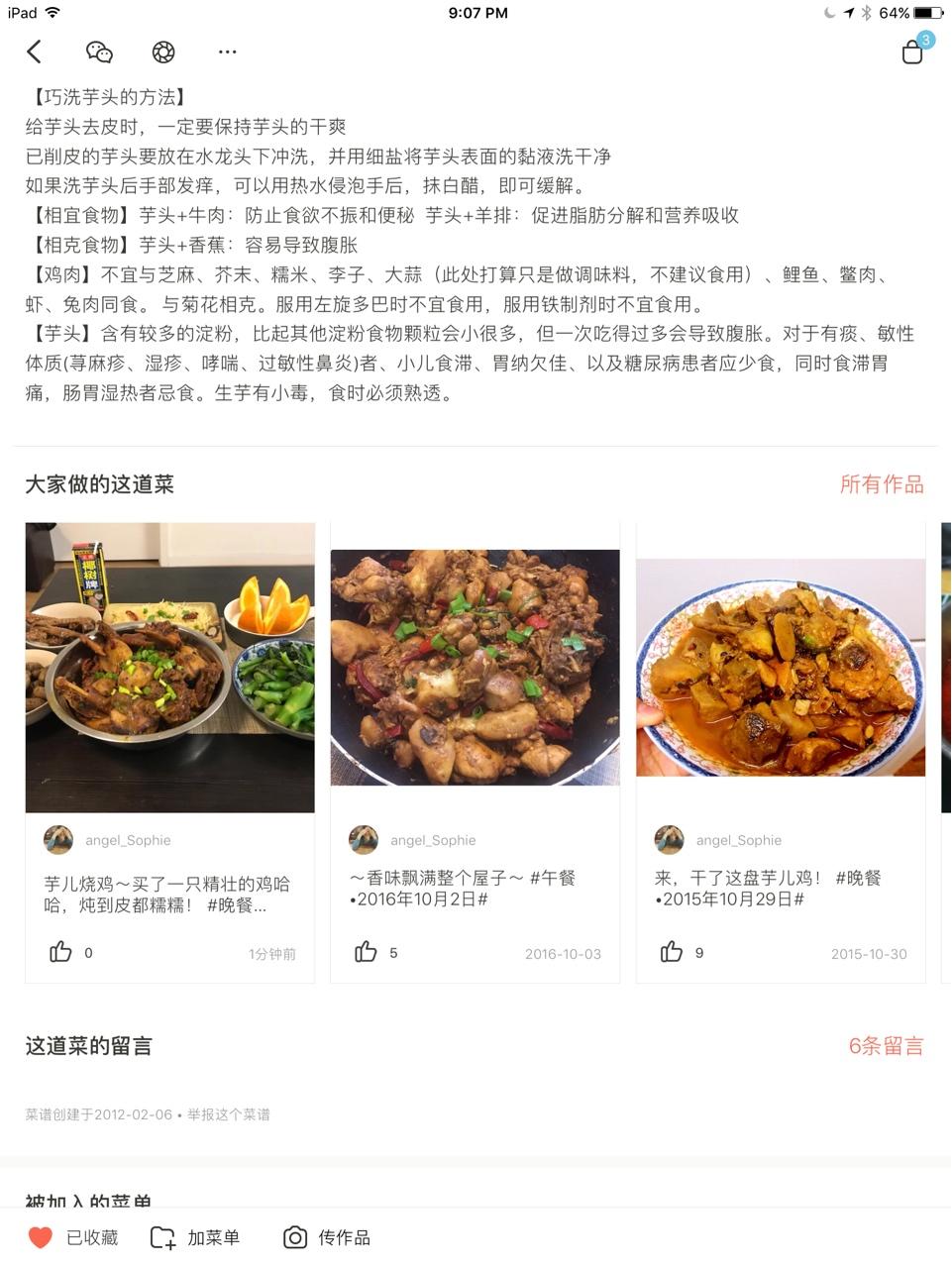Open the shopping bag with 3 items
The width and height of the screenshot is (952, 1268).
(913, 52)
